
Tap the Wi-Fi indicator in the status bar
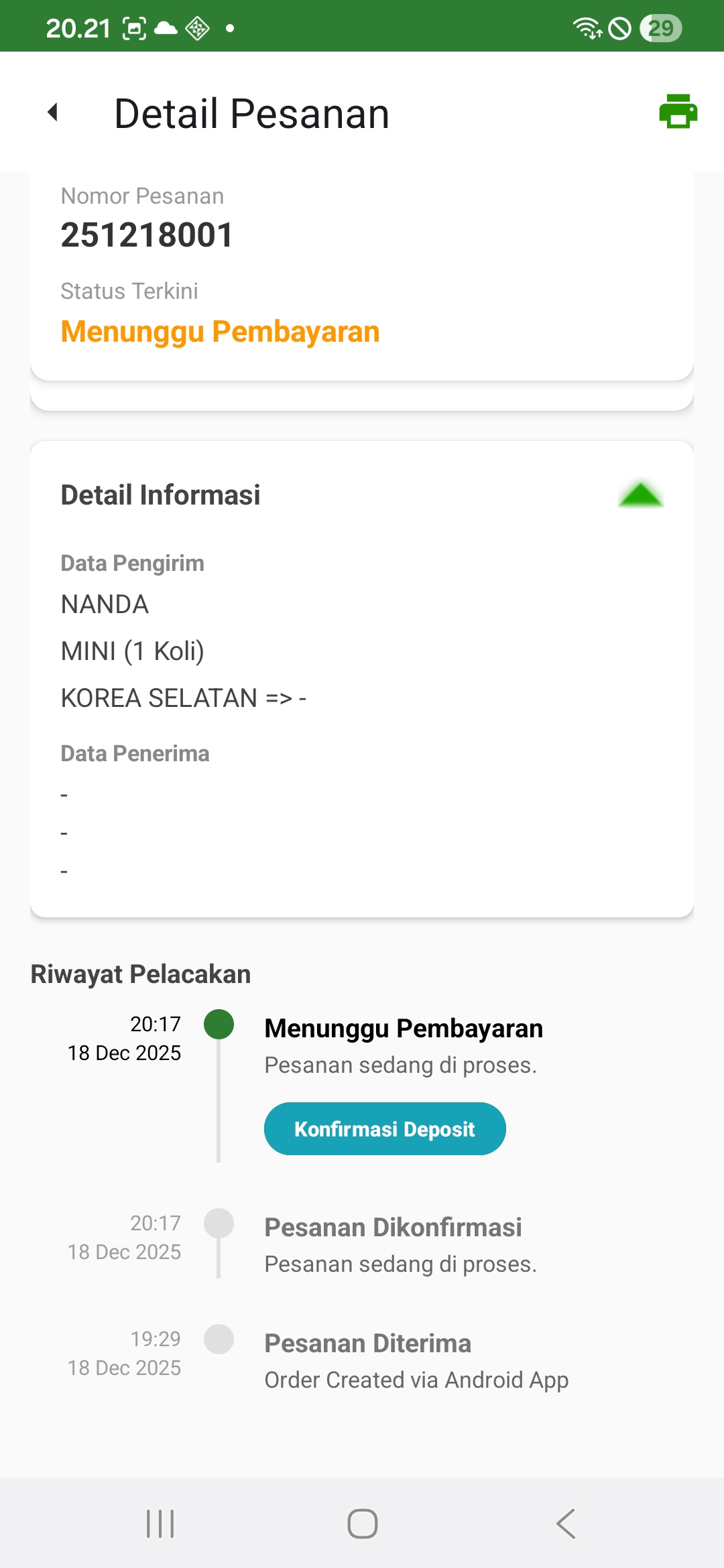pyautogui.click(x=586, y=26)
